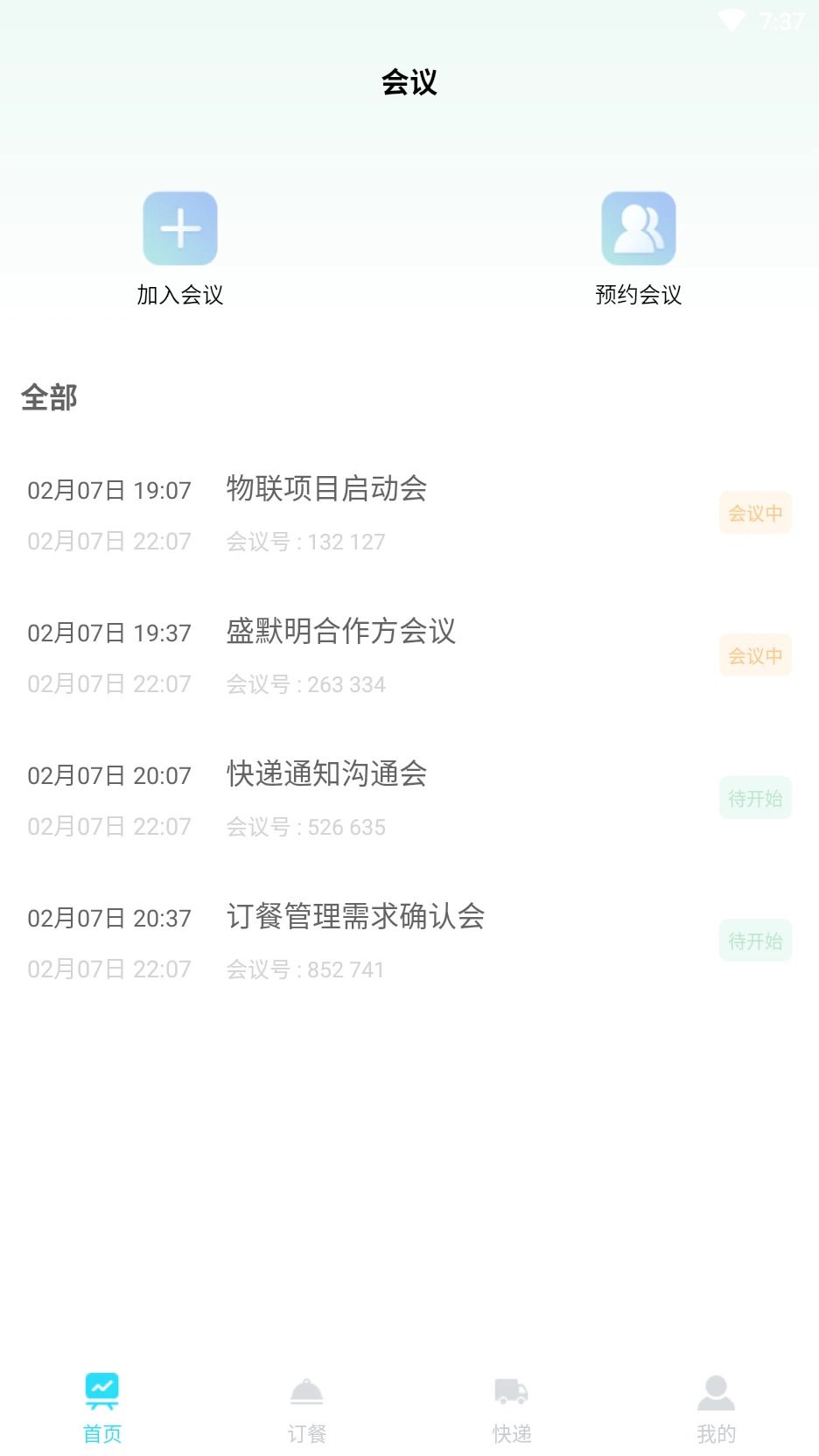The image size is (819, 1456).
Task: Switch to the 订餐 tab
Action: pyautogui.click(x=307, y=1407)
